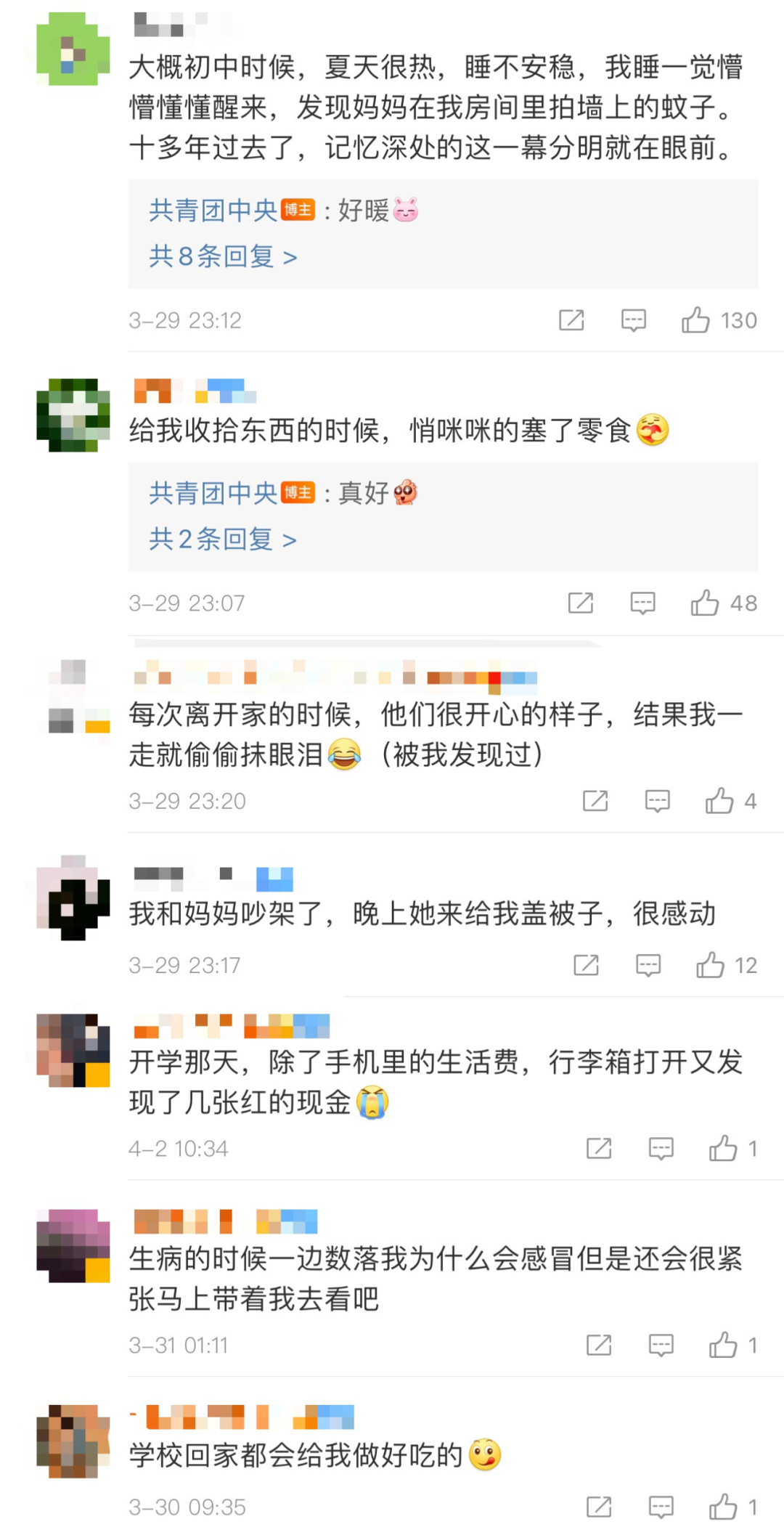Like the comment about 塞了零食
This screenshot has height=1535, width=784.
pos(704,603)
